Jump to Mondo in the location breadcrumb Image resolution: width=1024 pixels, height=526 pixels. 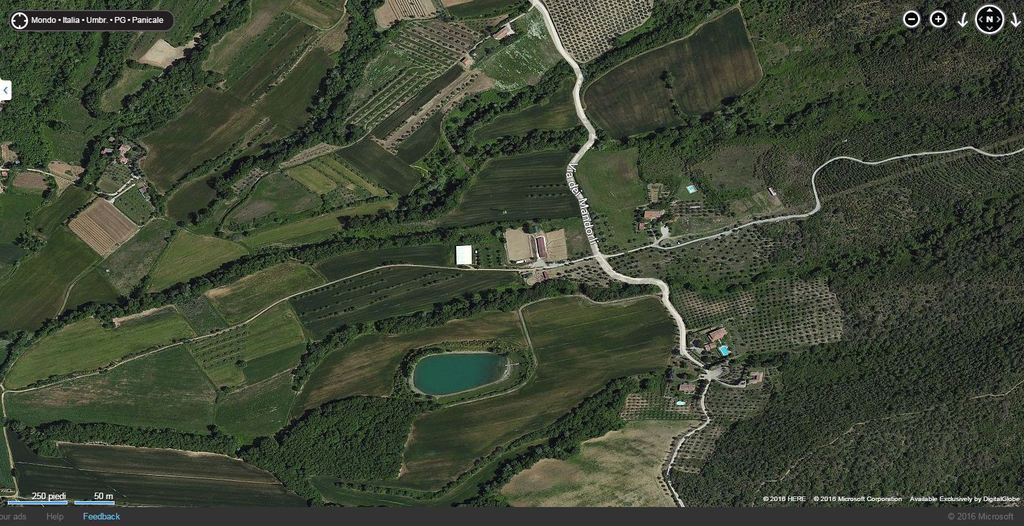43,20
